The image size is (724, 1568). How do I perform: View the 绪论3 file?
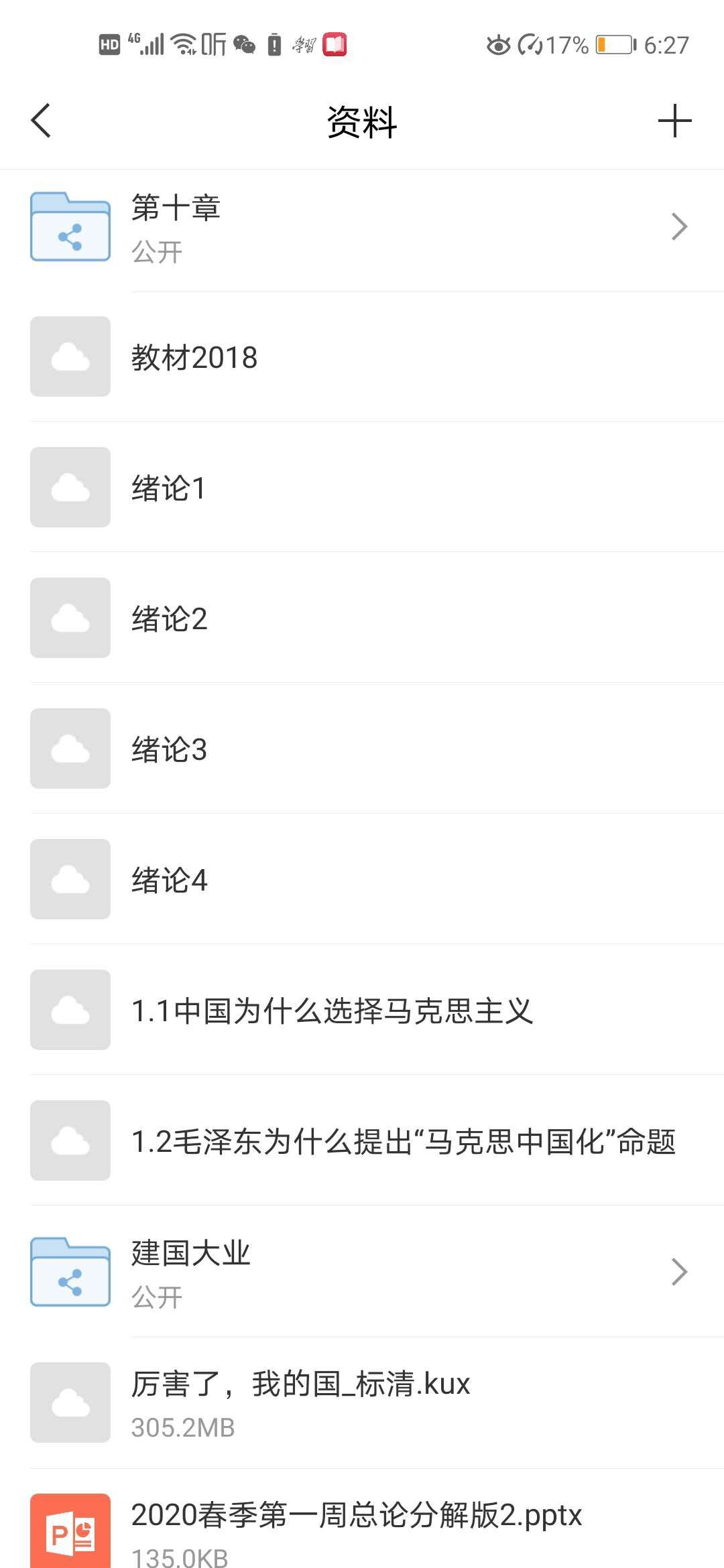point(362,749)
